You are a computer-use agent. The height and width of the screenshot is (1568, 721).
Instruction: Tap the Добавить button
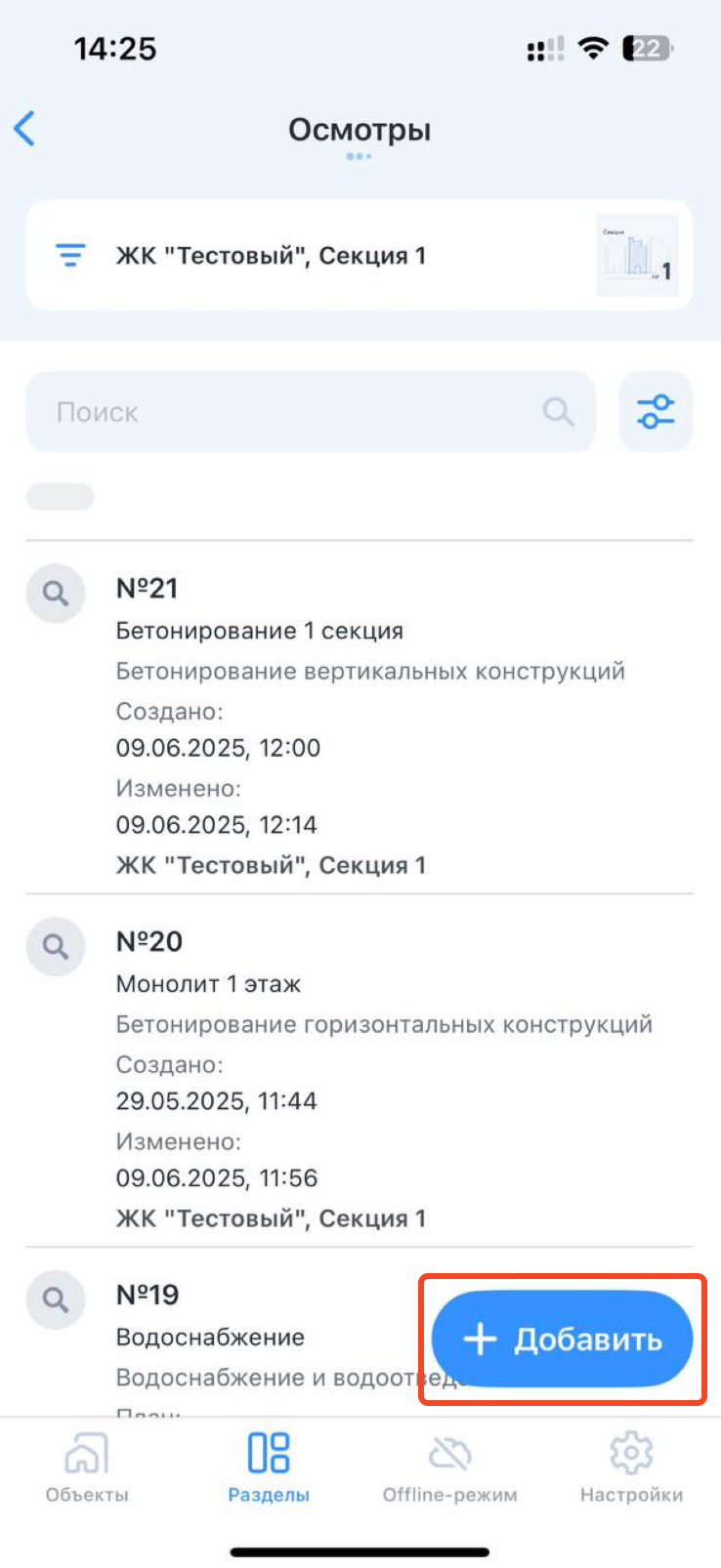tap(563, 1340)
